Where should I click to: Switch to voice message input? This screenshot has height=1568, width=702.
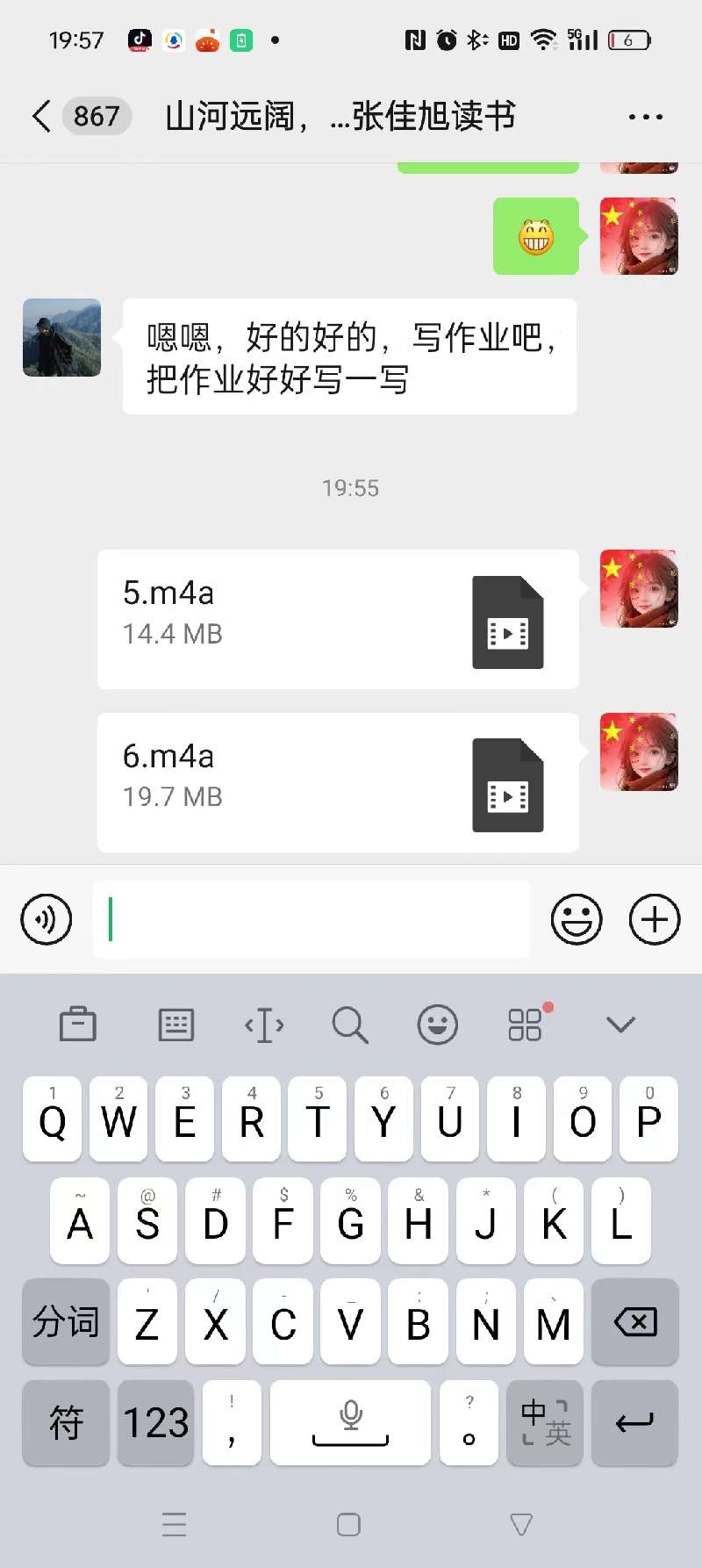46,919
